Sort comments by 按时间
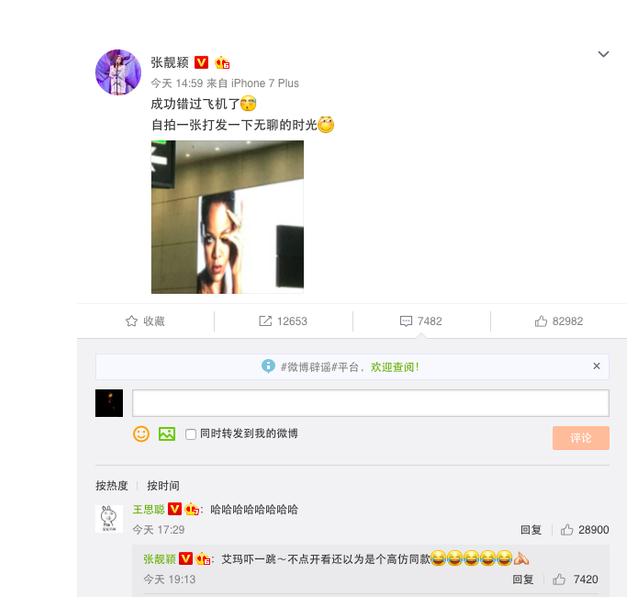 tap(163, 486)
